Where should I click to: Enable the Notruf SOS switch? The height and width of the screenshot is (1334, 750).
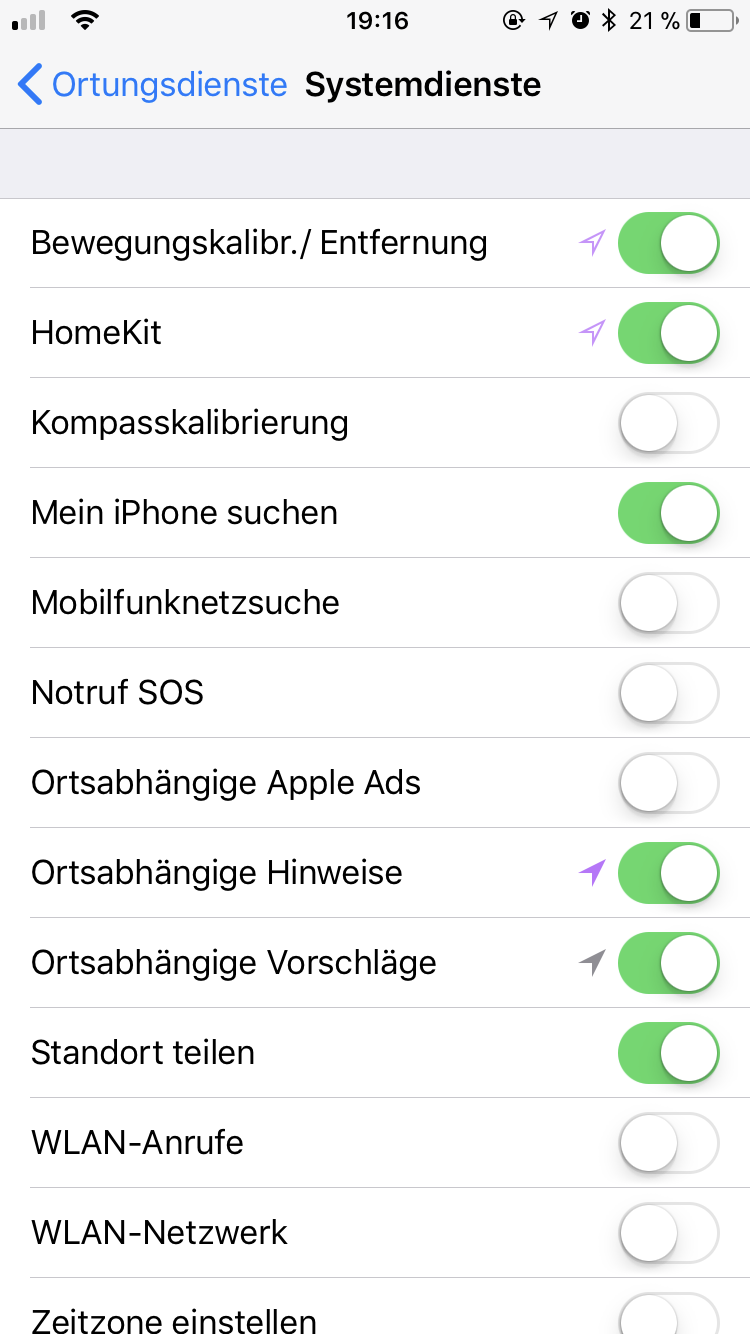click(668, 693)
